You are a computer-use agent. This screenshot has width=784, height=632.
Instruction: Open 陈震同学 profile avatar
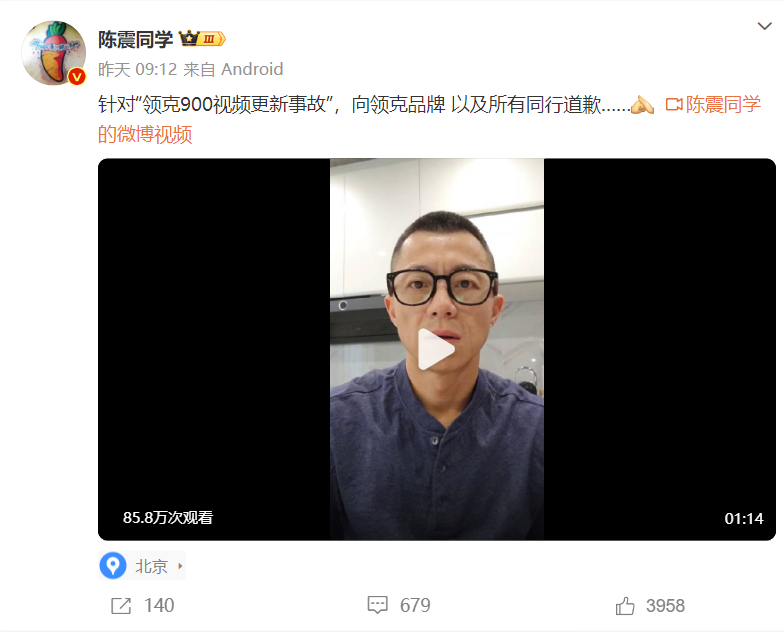pos(53,52)
